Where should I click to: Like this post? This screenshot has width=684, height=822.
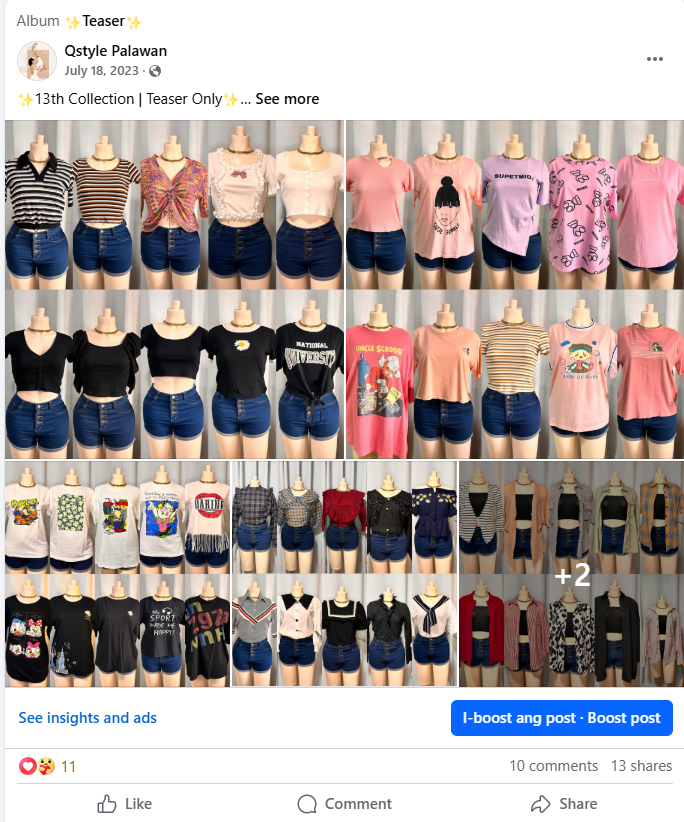click(124, 804)
